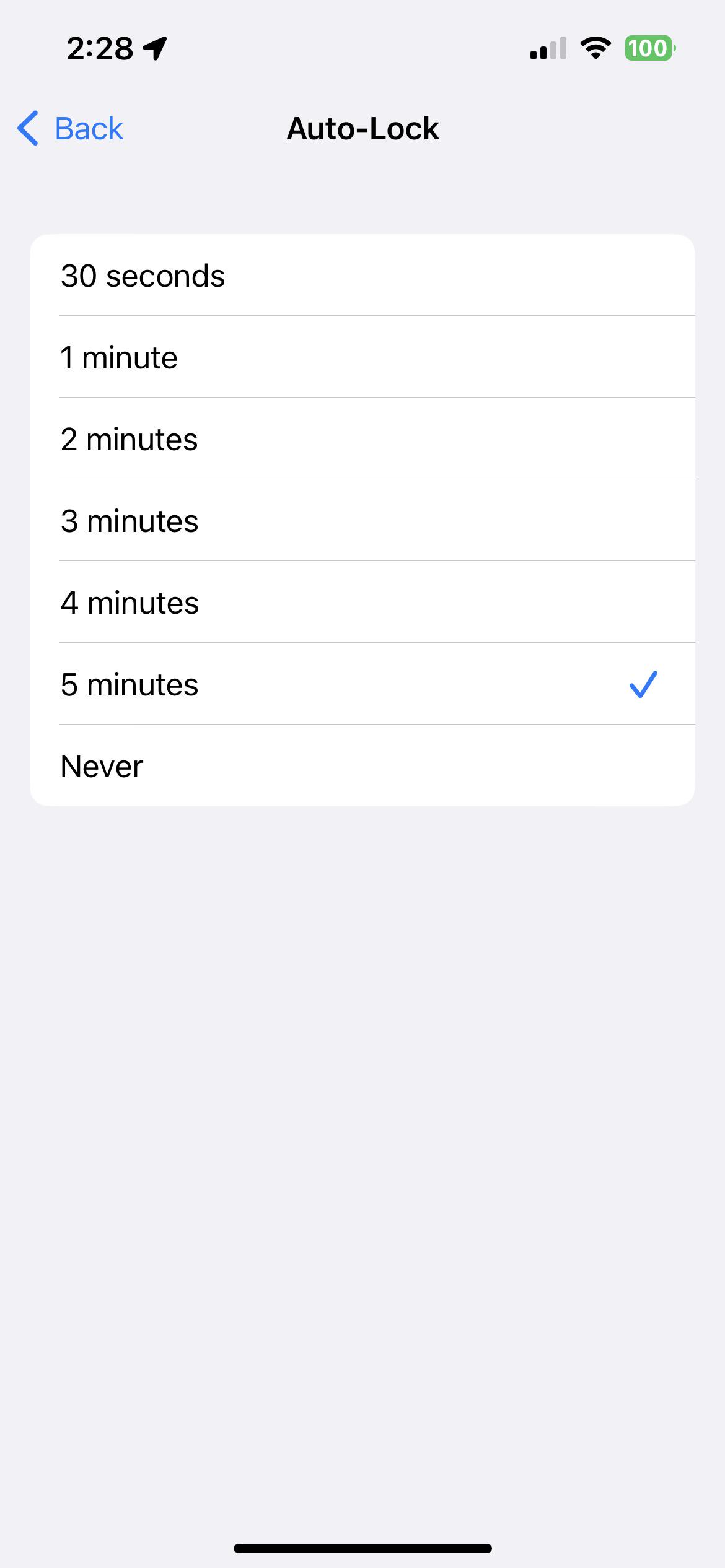The image size is (725, 1568).
Task: Tap the blue checkmark beside 5 minutes
Action: (x=643, y=684)
